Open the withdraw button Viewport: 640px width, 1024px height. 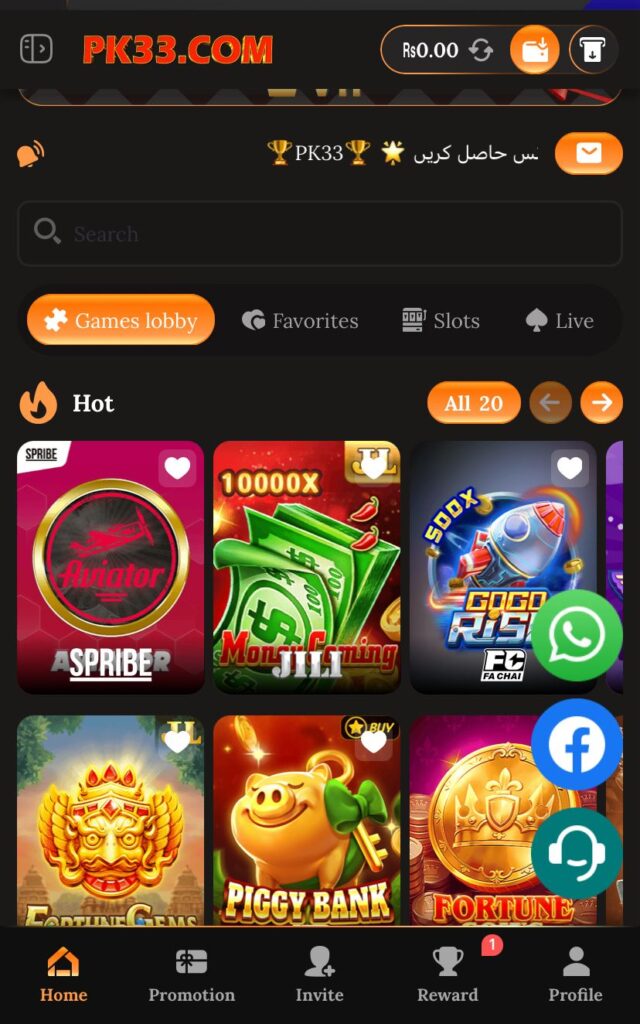tap(592, 50)
